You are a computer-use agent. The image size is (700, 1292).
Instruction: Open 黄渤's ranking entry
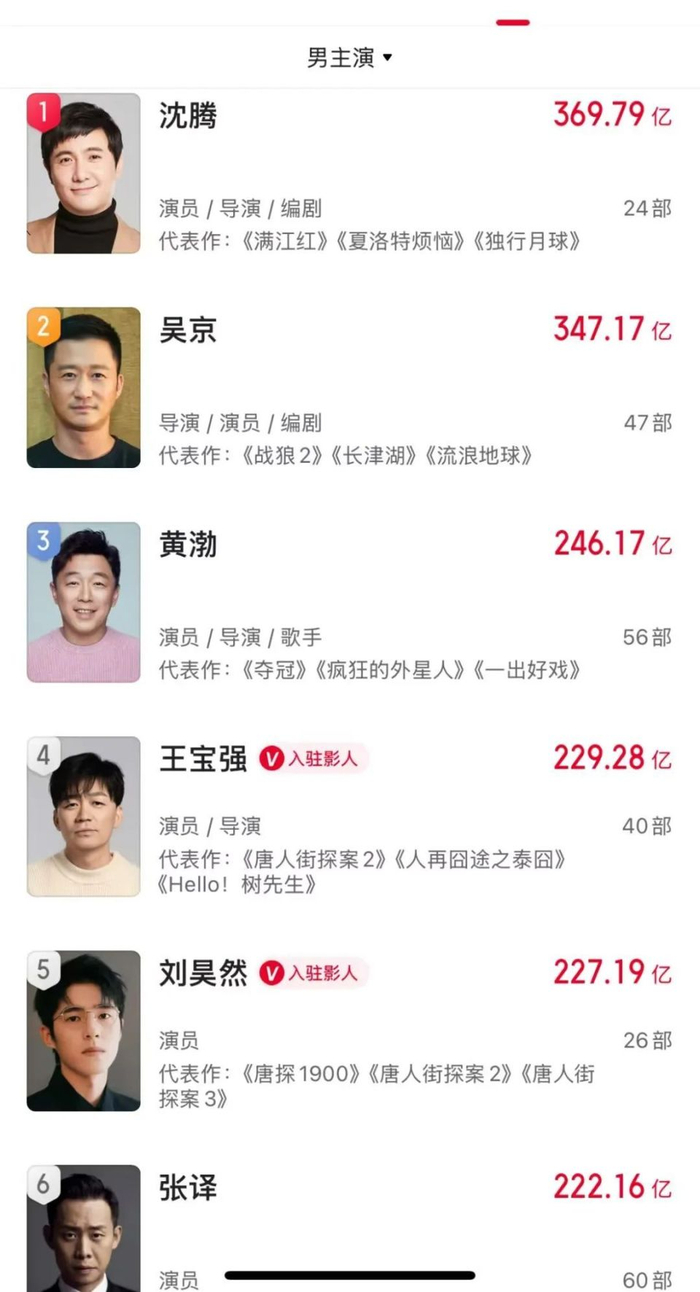click(350, 602)
